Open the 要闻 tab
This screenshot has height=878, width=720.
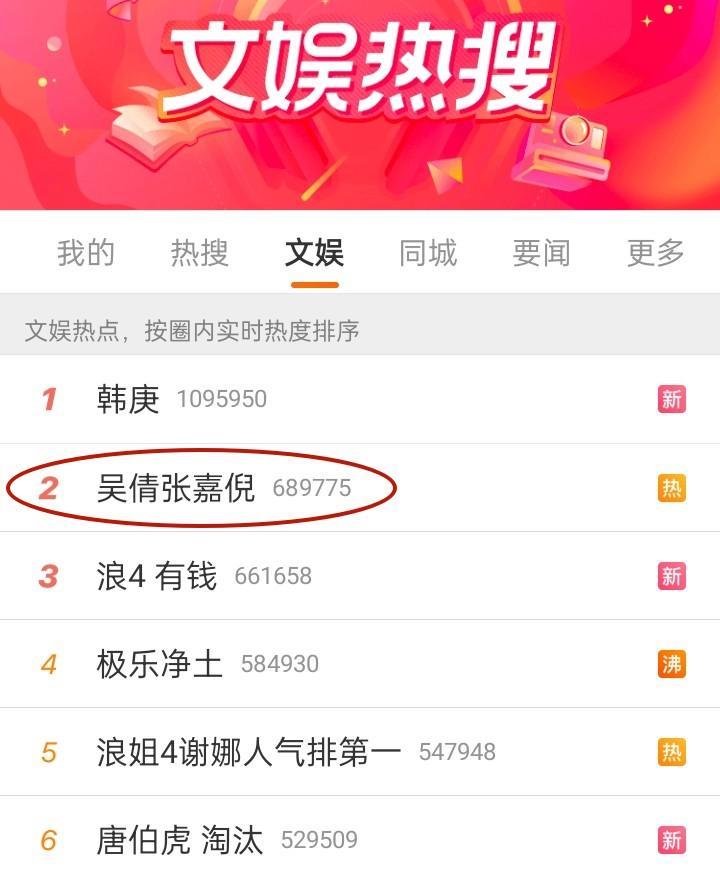point(541,253)
